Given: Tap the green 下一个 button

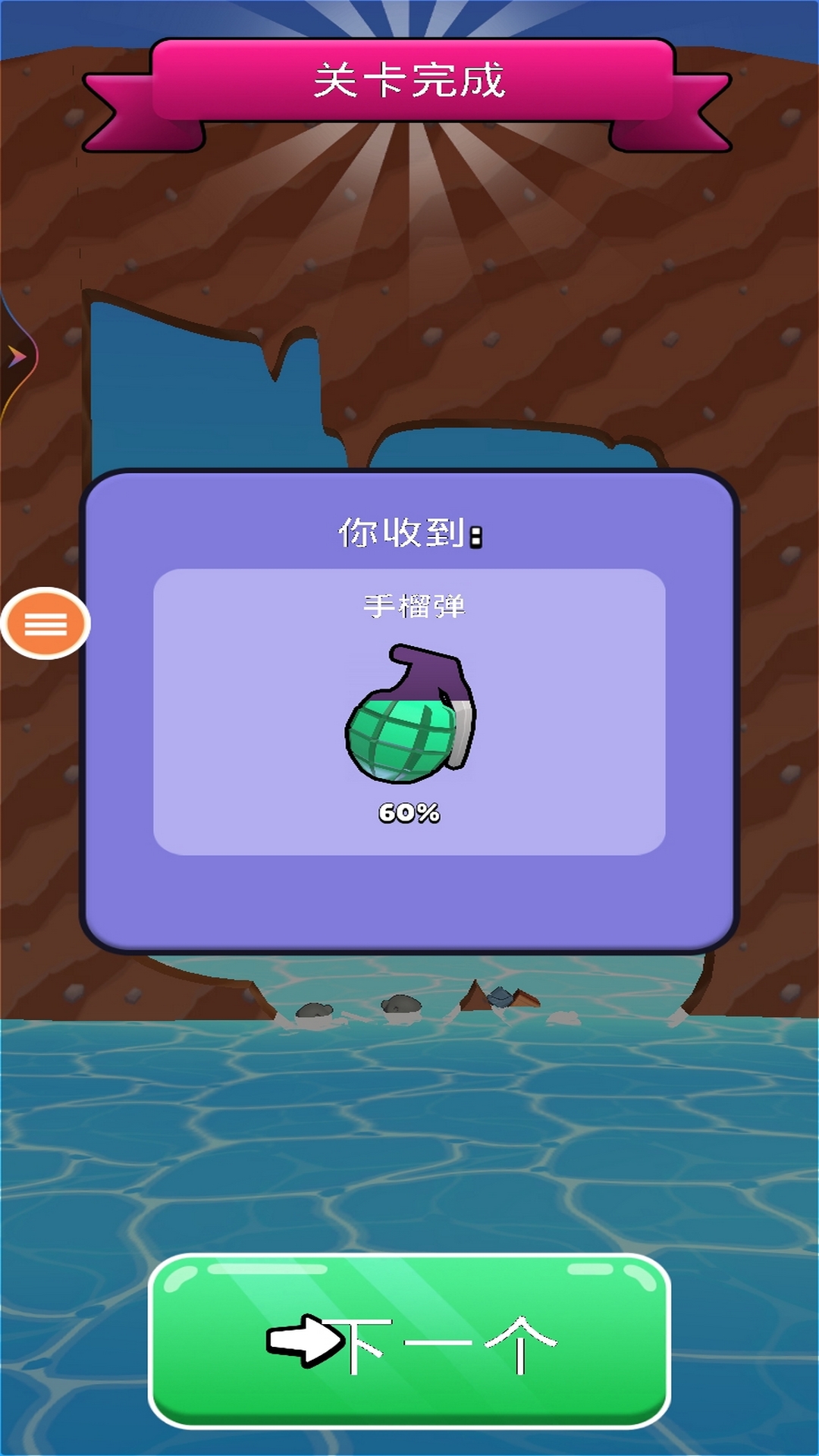Looking at the screenshot, I should pyautogui.click(x=409, y=1341).
